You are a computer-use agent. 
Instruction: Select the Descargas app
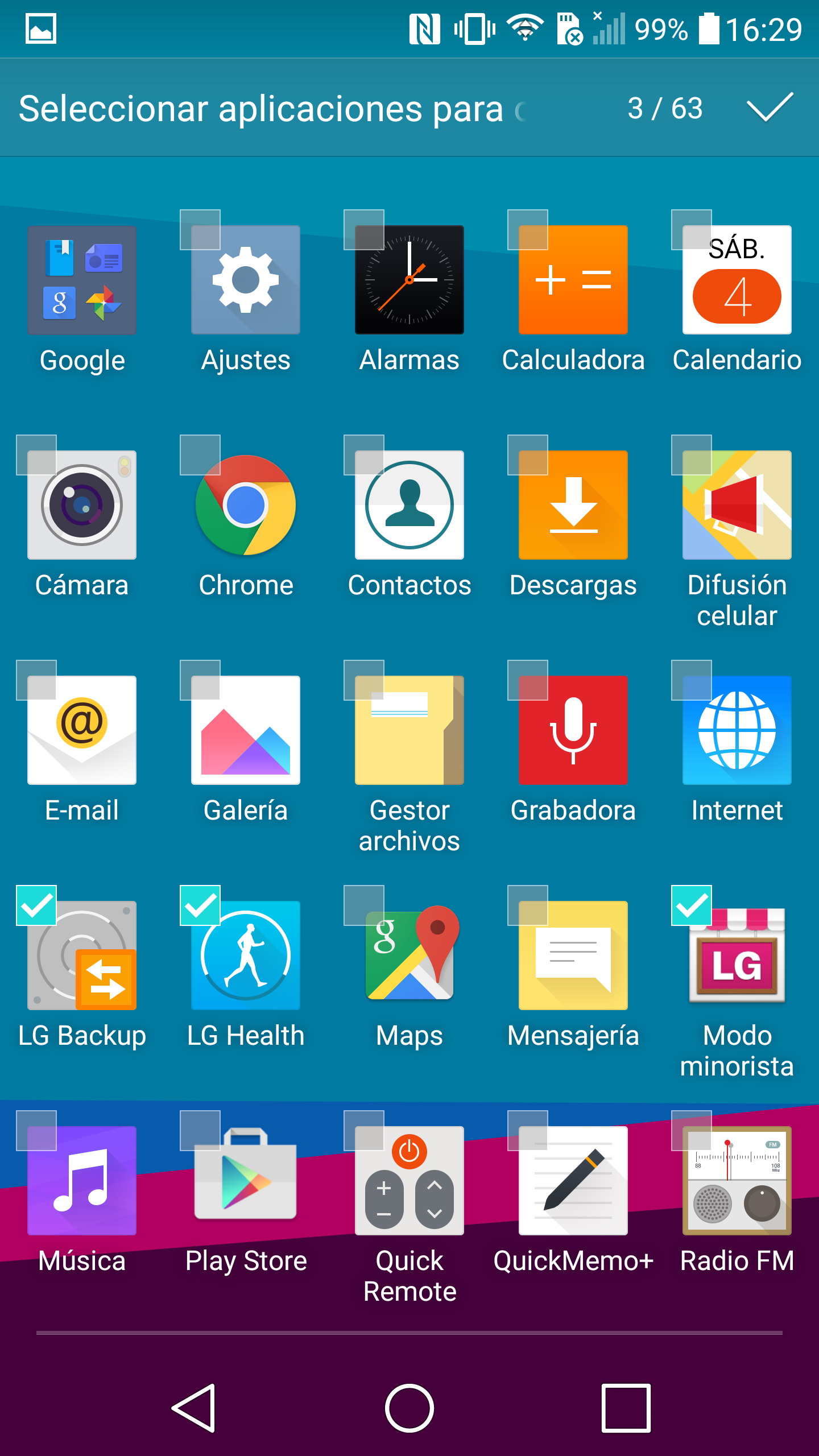click(573, 505)
